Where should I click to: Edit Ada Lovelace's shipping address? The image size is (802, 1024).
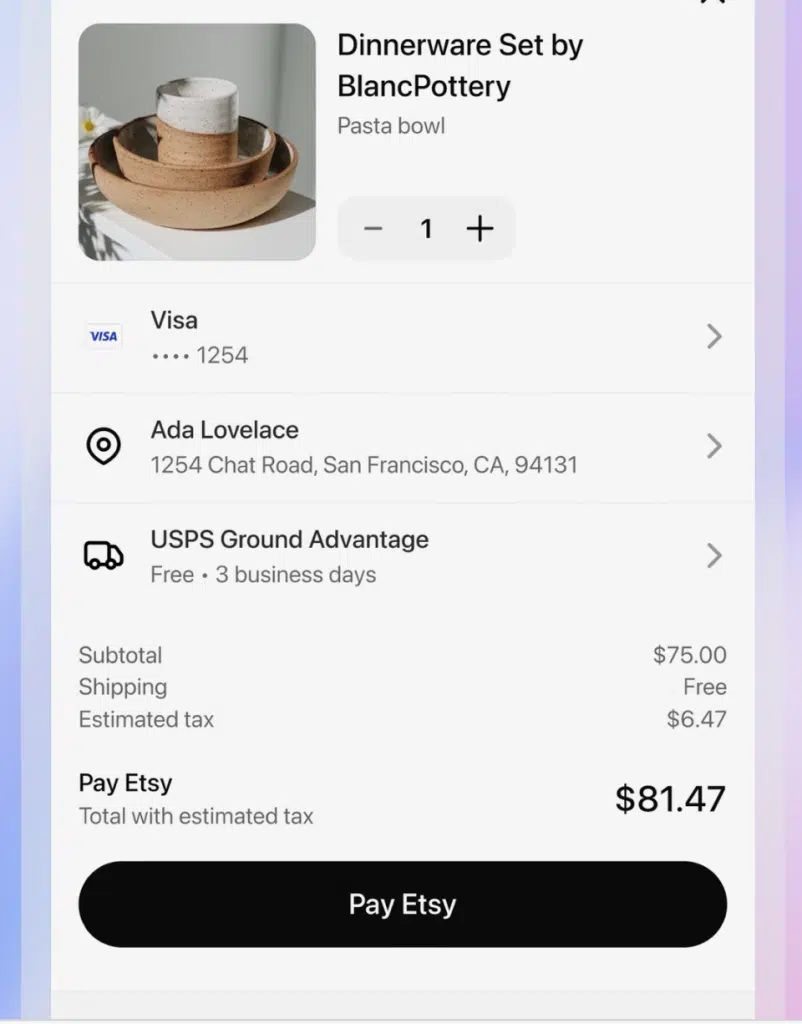point(402,447)
